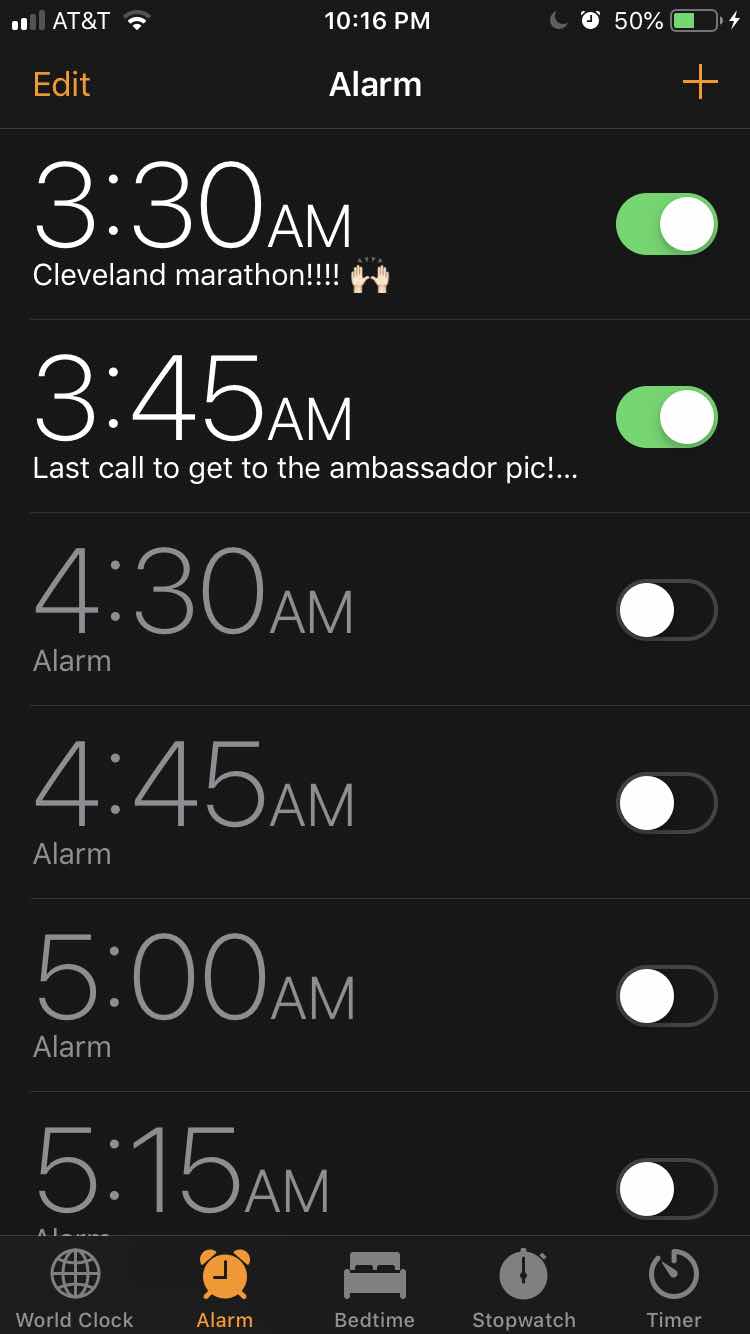750x1334 pixels.
Task: Switch to the World Clock tab
Action: (x=75, y=1288)
